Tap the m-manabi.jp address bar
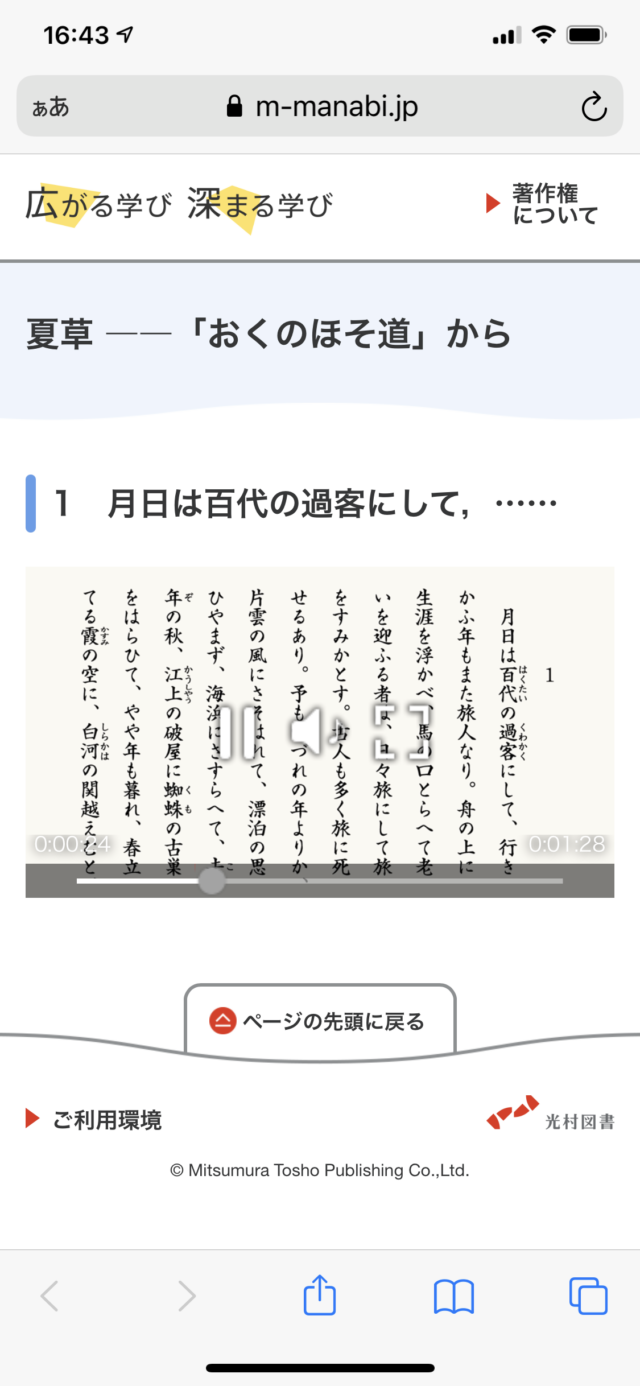640x1386 pixels. (x=320, y=107)
